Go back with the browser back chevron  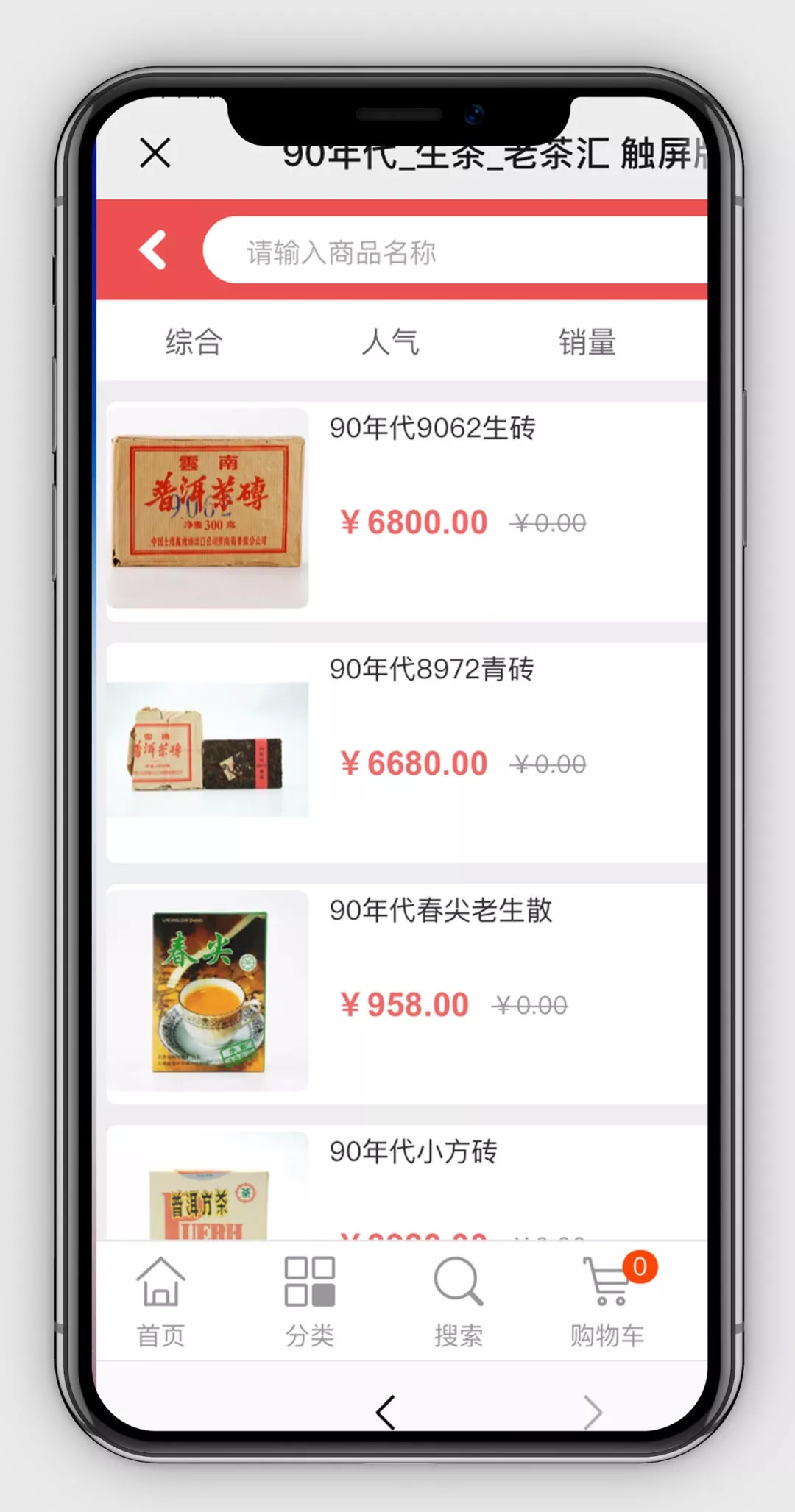(386, 1413)
